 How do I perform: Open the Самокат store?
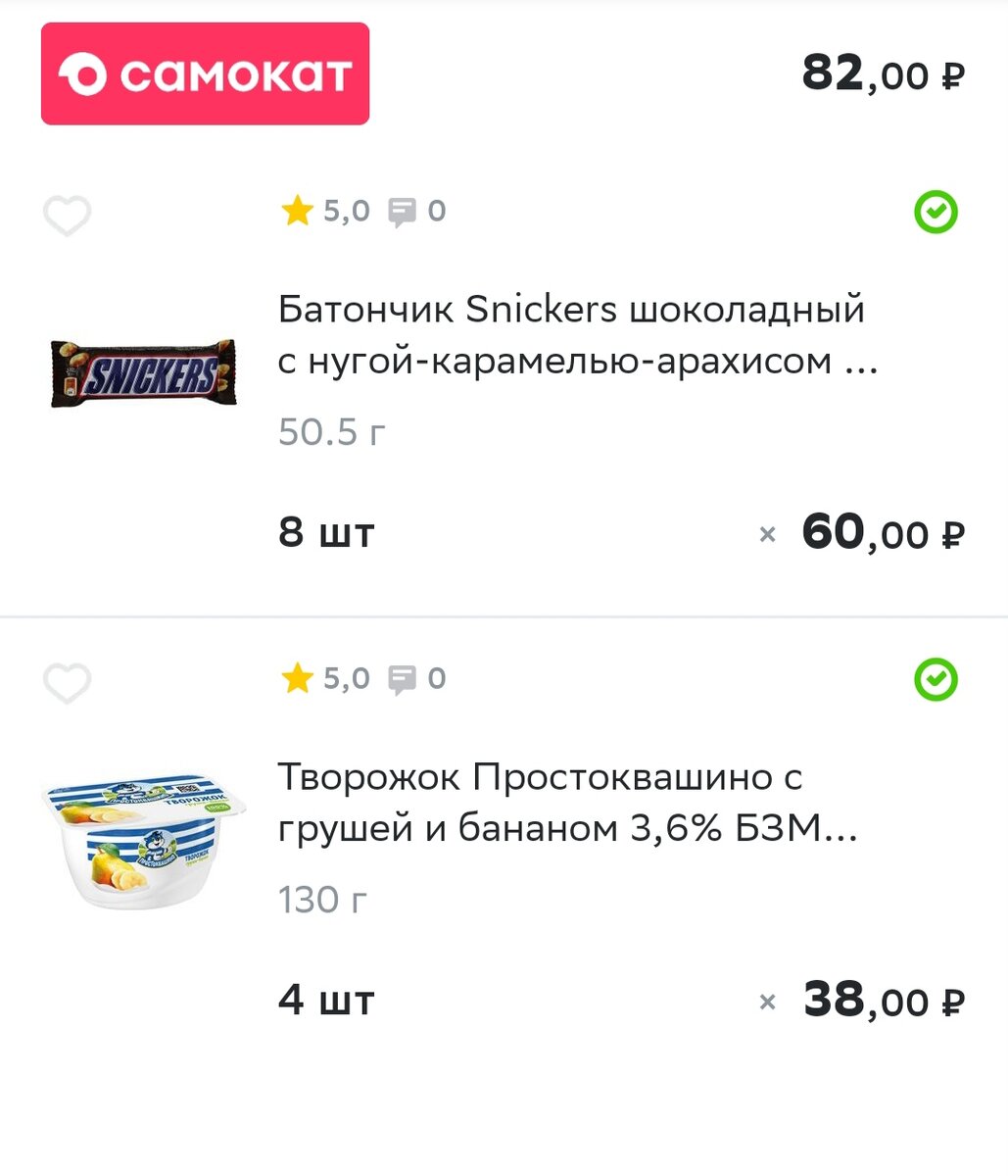pyautogui.click(x=205, y=74)
